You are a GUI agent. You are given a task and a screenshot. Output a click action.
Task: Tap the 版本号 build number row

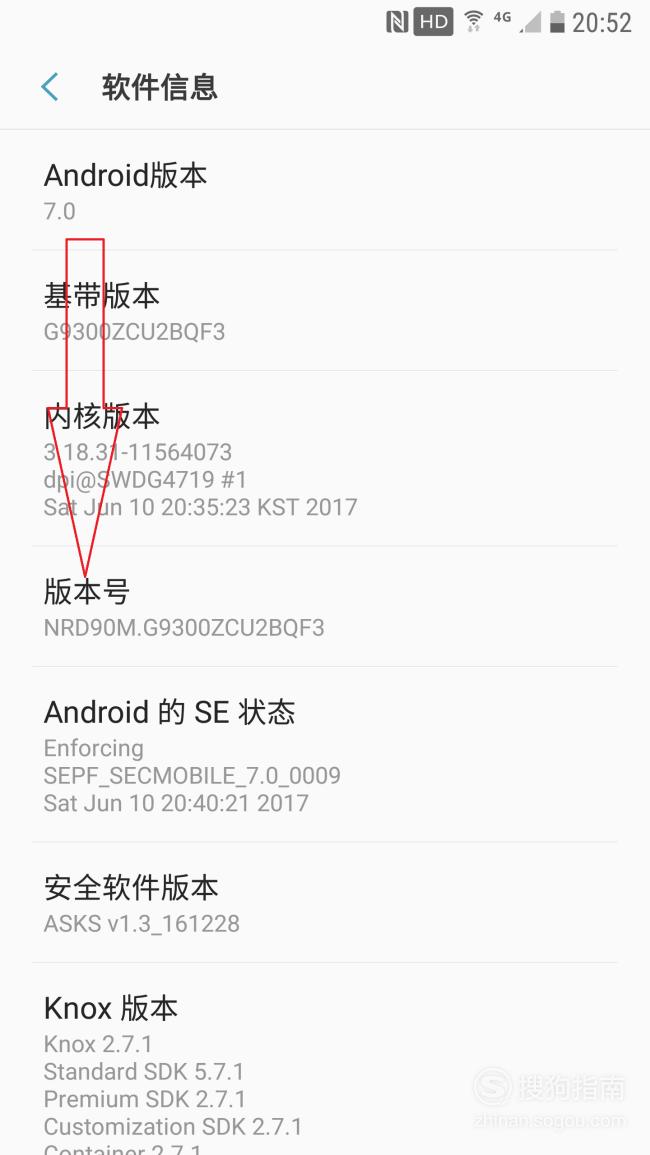pos(325,606)
